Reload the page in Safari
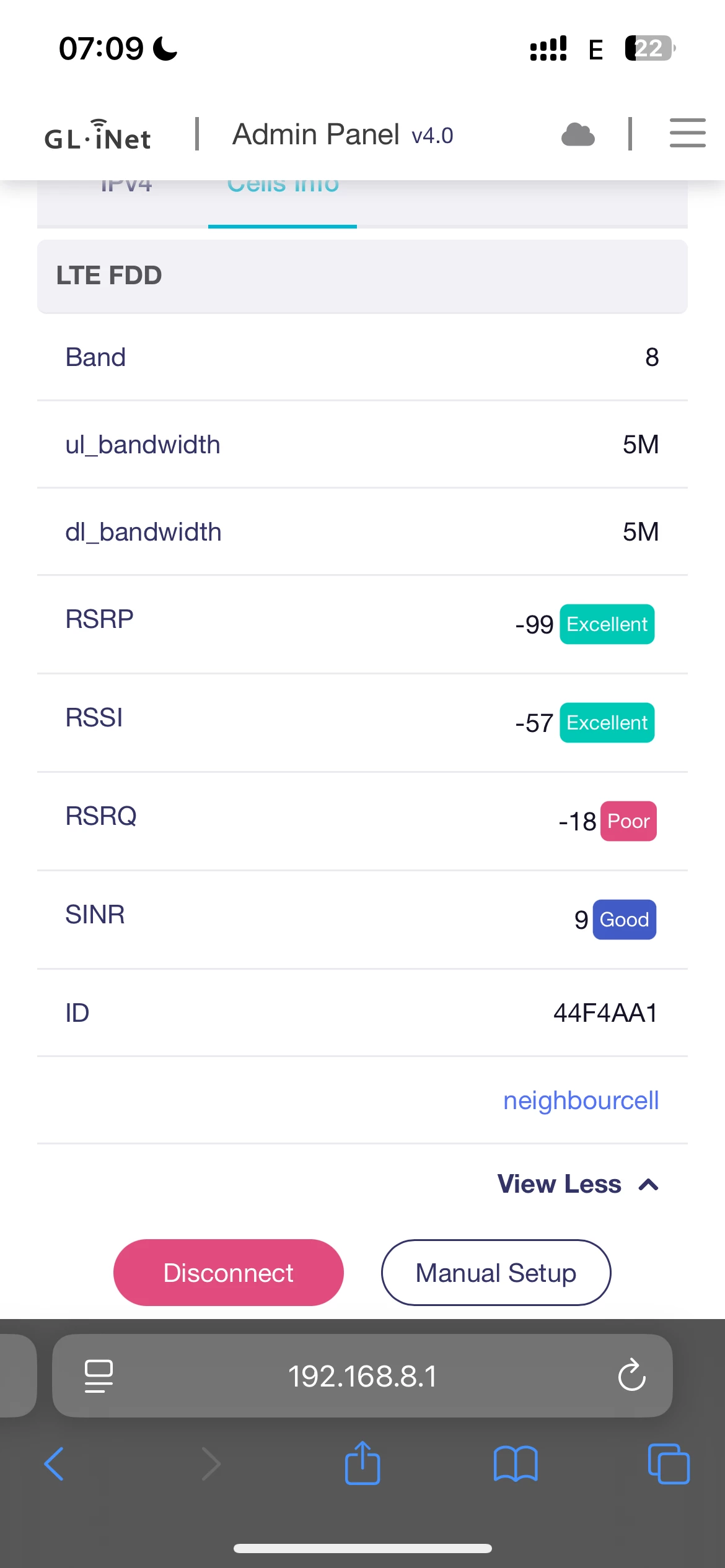The image size is (725, 1568). (x=631, y=1376)
